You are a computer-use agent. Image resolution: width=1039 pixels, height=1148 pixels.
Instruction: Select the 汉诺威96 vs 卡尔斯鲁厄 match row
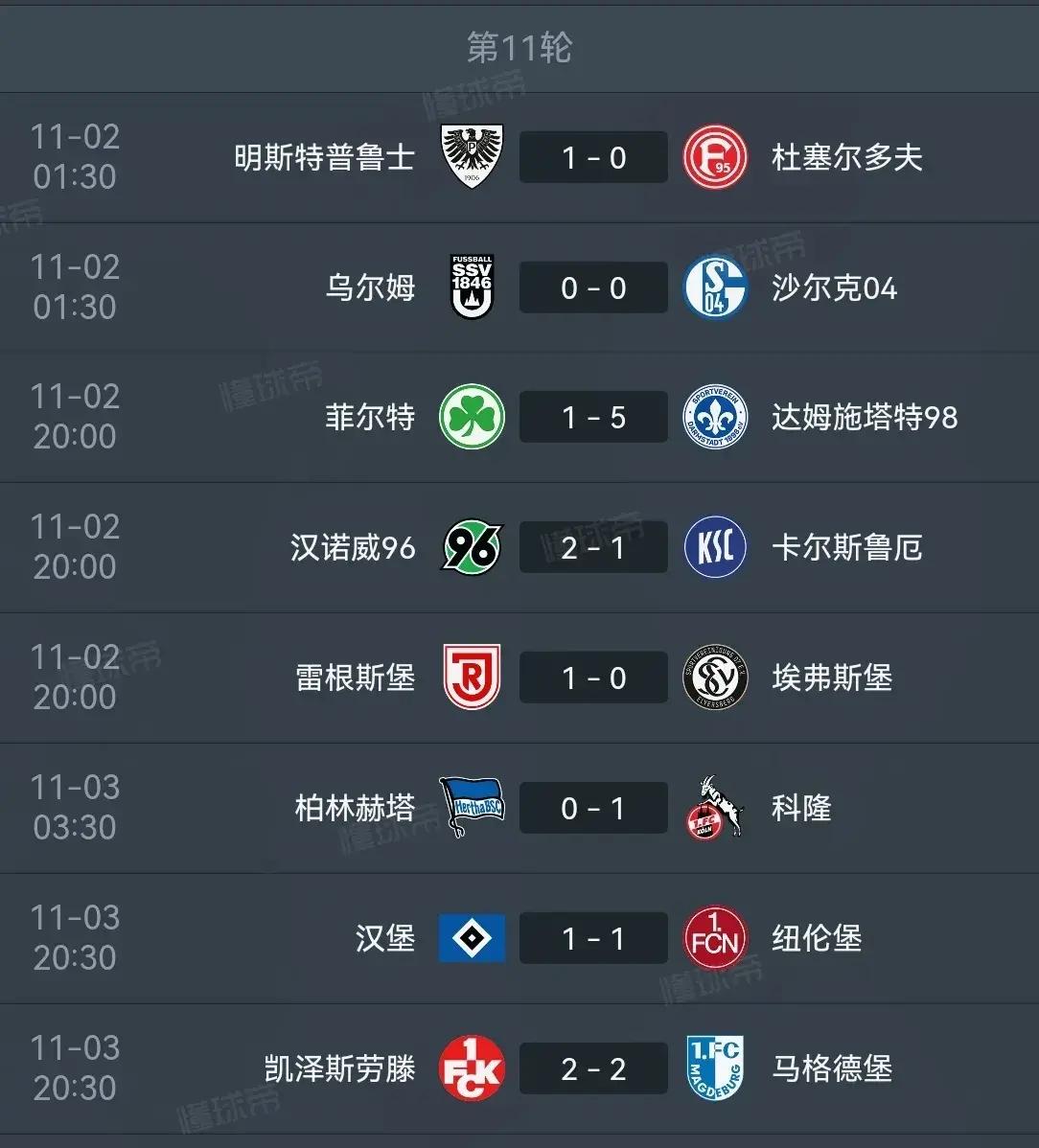(593, 548)
